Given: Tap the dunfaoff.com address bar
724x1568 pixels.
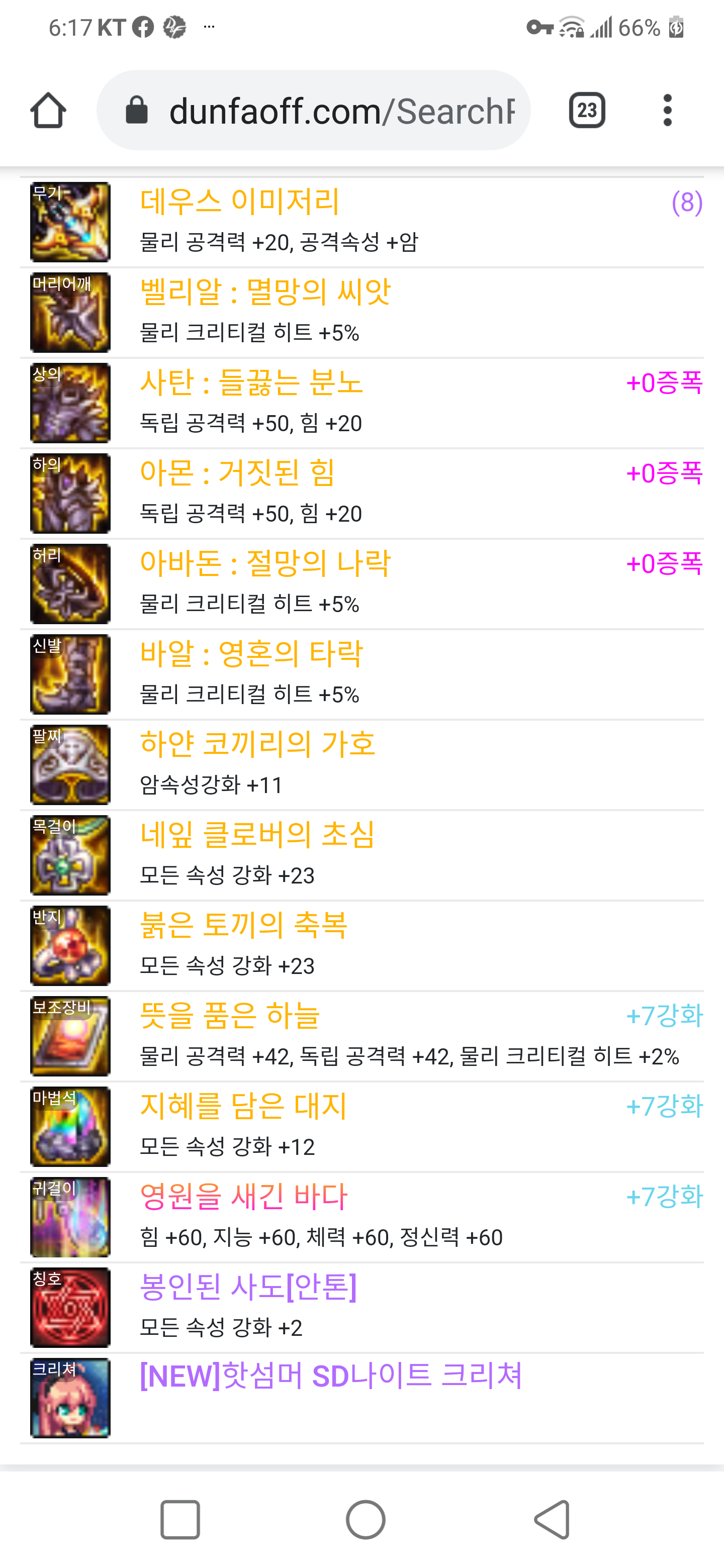Looking at the screenshot, I should tap(313, 110).
